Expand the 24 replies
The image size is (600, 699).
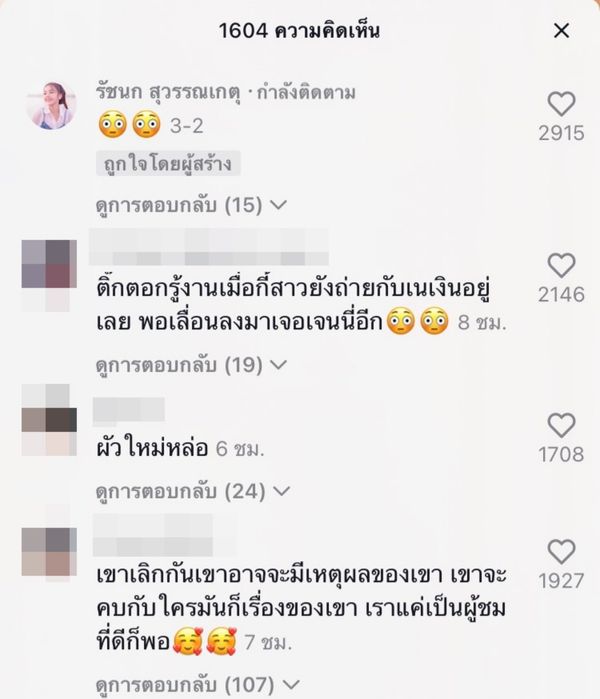[x=192, y=491]
